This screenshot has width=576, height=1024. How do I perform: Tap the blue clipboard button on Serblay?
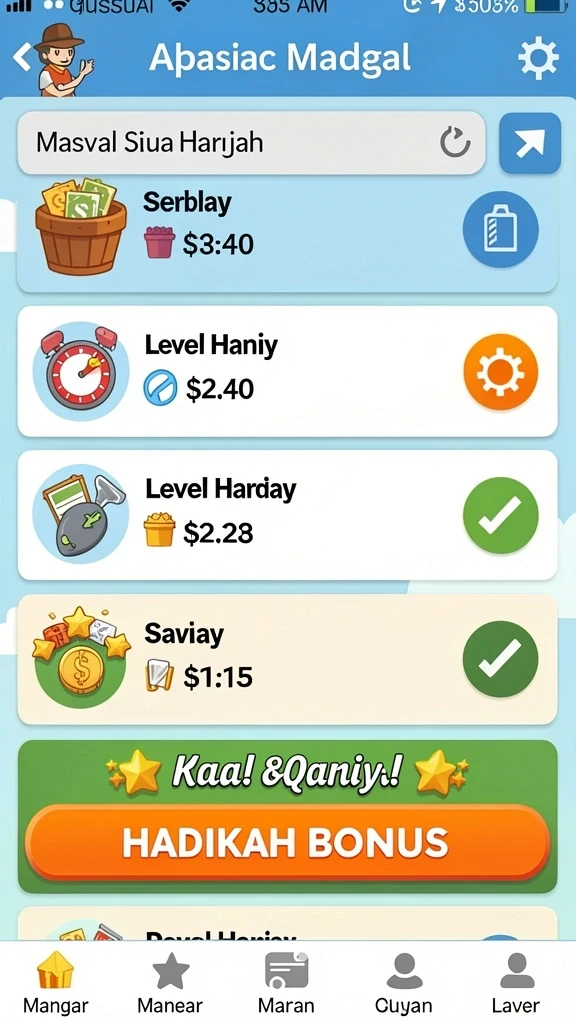click(x=500, y=230)
